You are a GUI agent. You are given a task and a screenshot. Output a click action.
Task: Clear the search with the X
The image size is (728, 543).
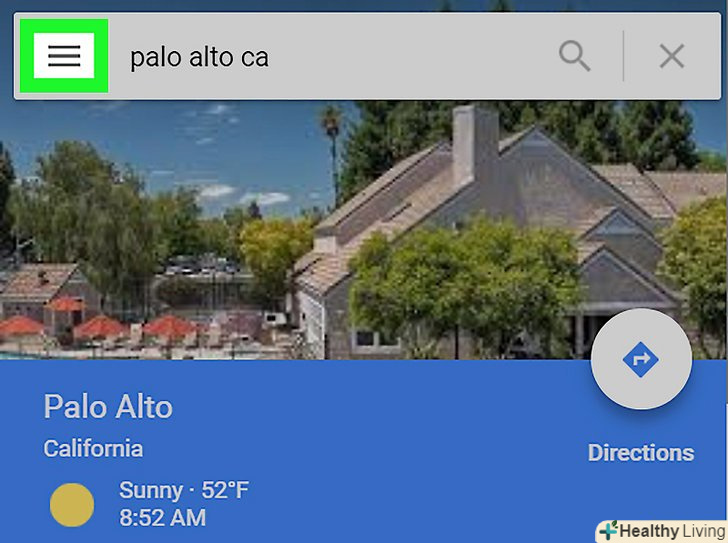click(671, 56)
